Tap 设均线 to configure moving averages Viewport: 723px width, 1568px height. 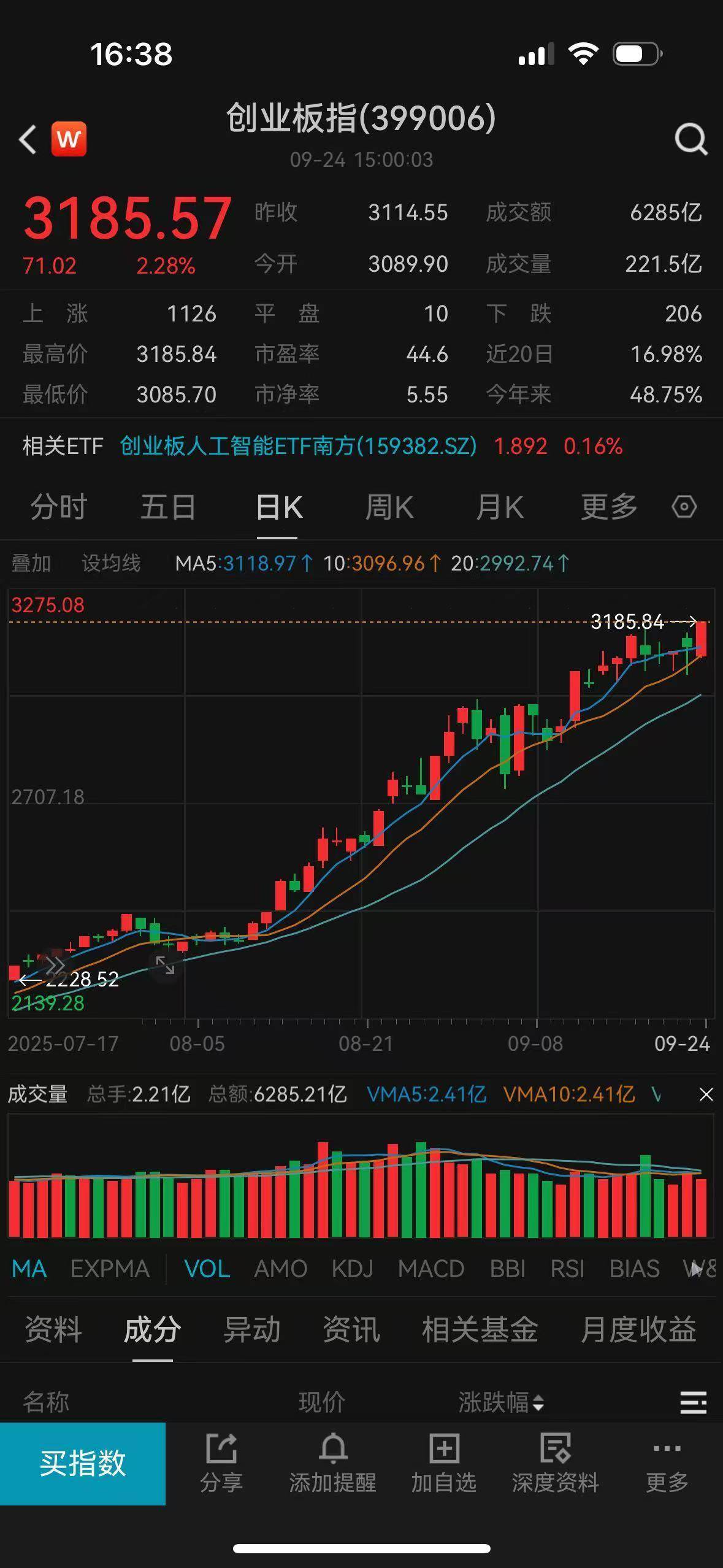(111, 563)
